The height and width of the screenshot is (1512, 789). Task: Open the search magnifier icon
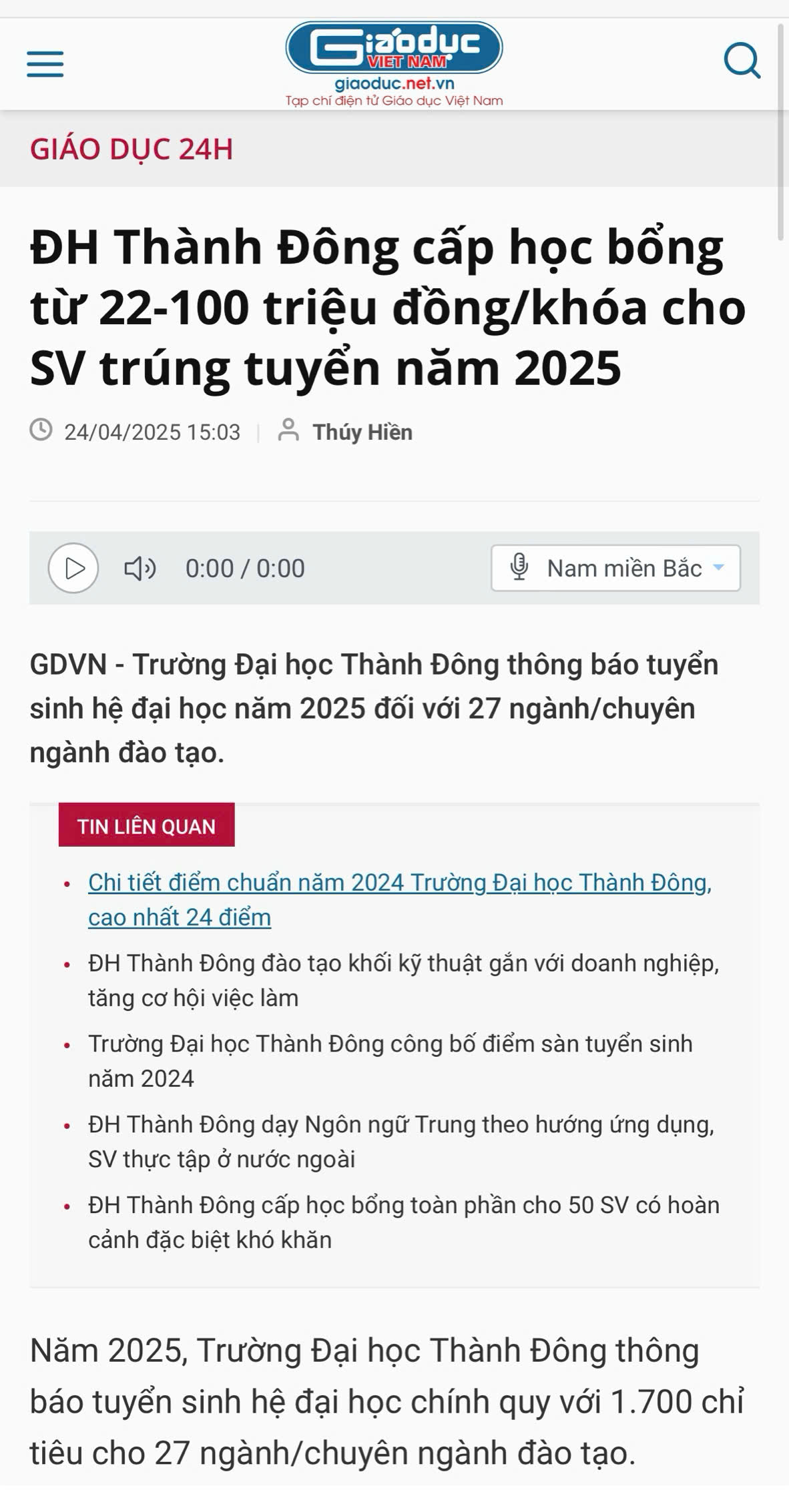tap(742, 61)
